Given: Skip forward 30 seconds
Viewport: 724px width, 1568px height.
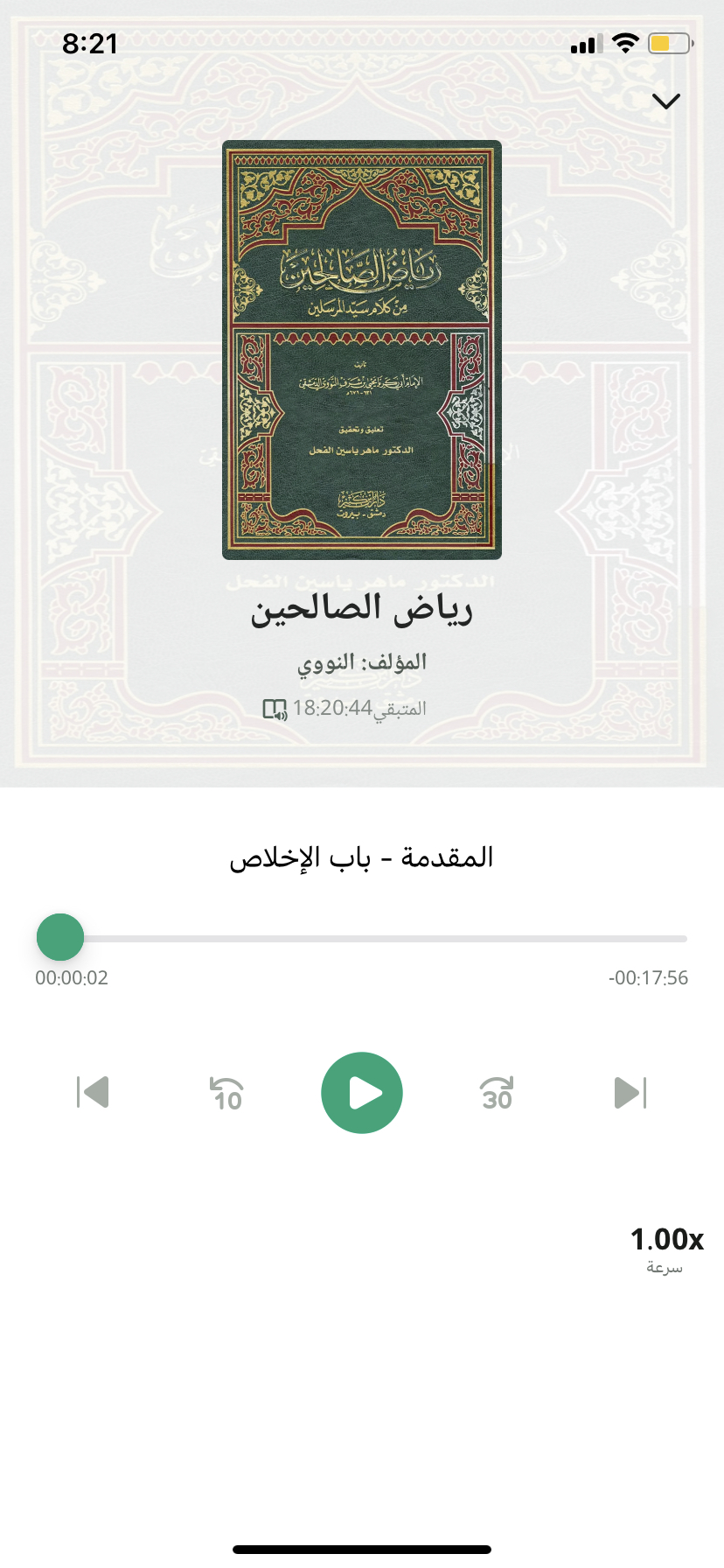Looking at the screenshot, I should pyautogui.click(x=497, y=1093).
